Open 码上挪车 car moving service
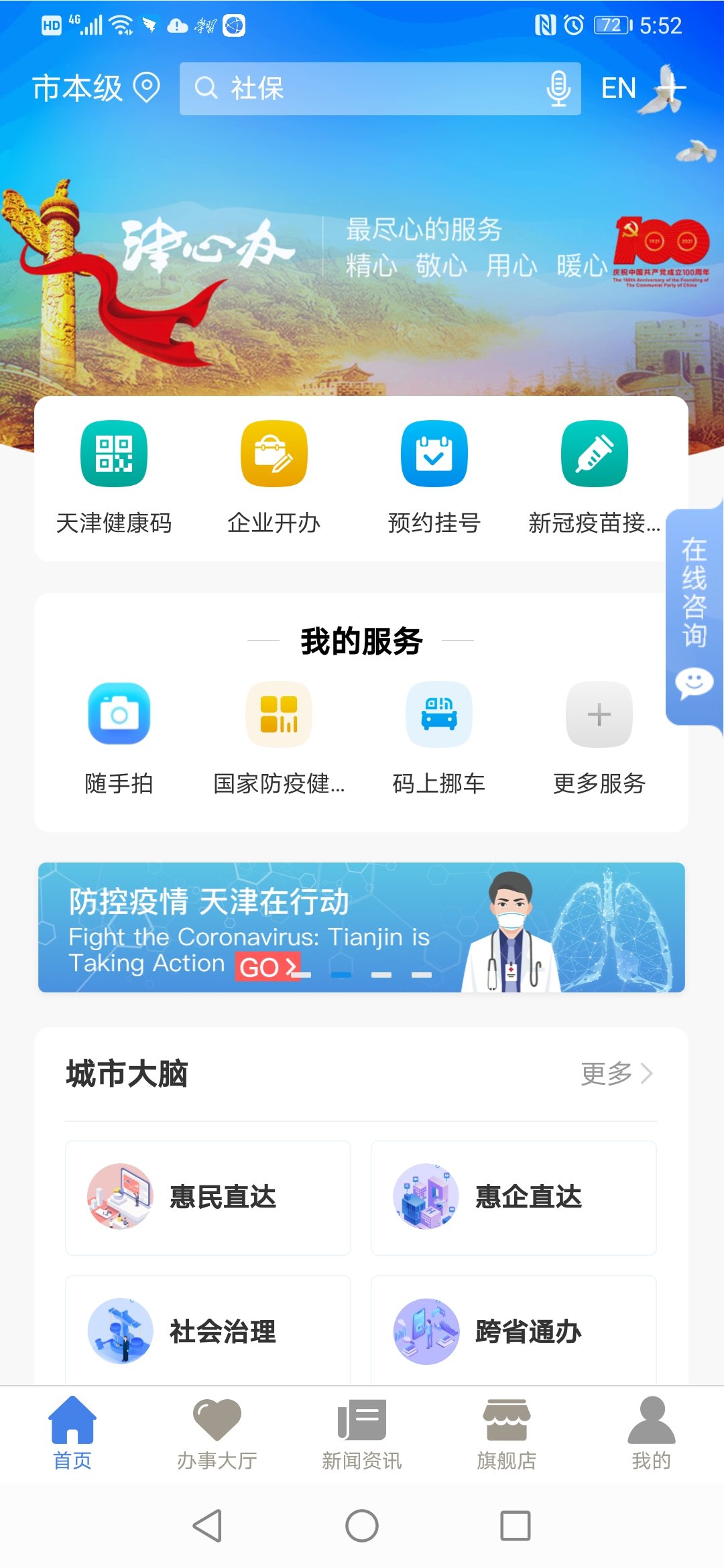The height and width of the screenshot is (1568, 724). (439, 737)
